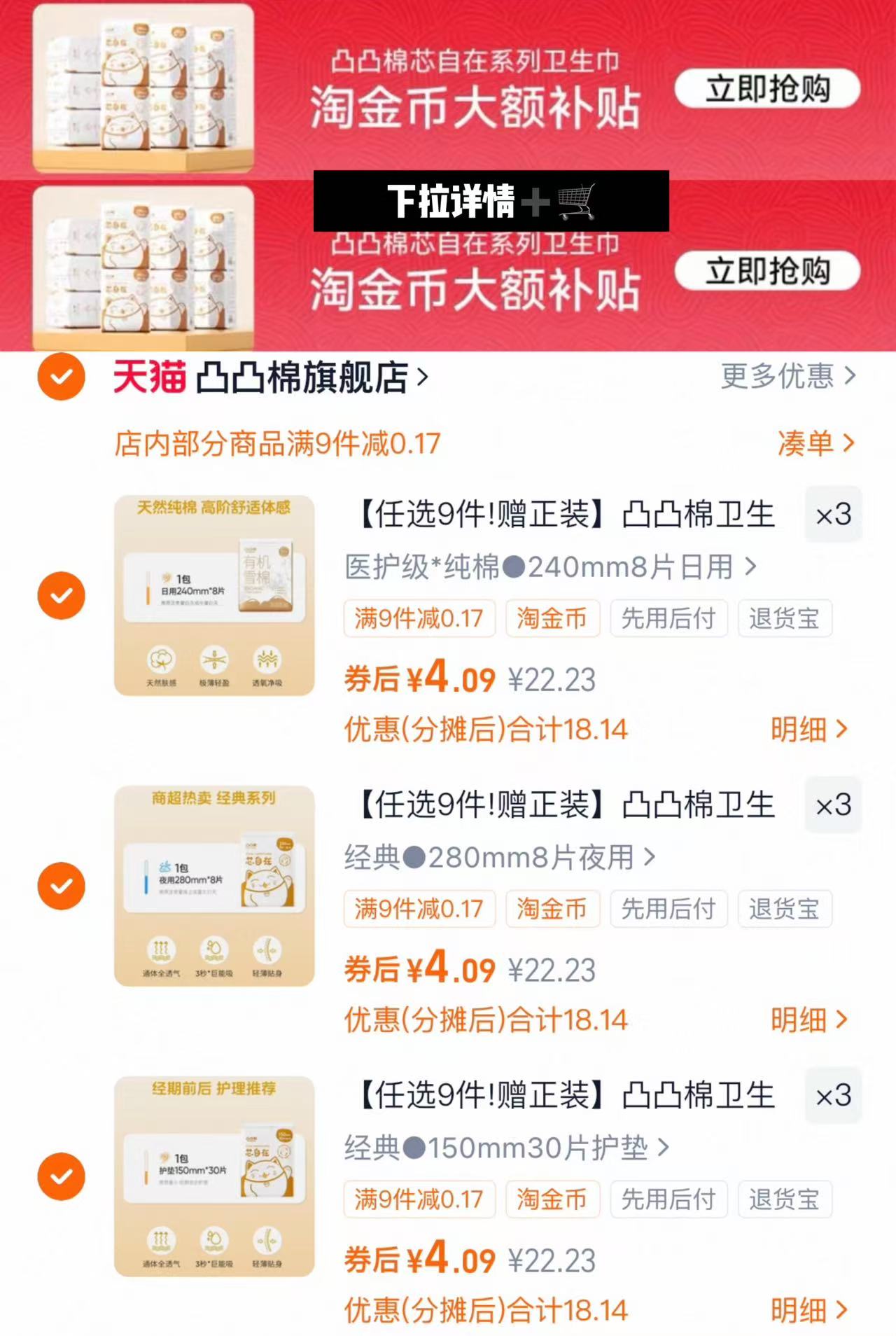Click the 淘金币 tag on the 150mm liner item

tap(552, 1199)
